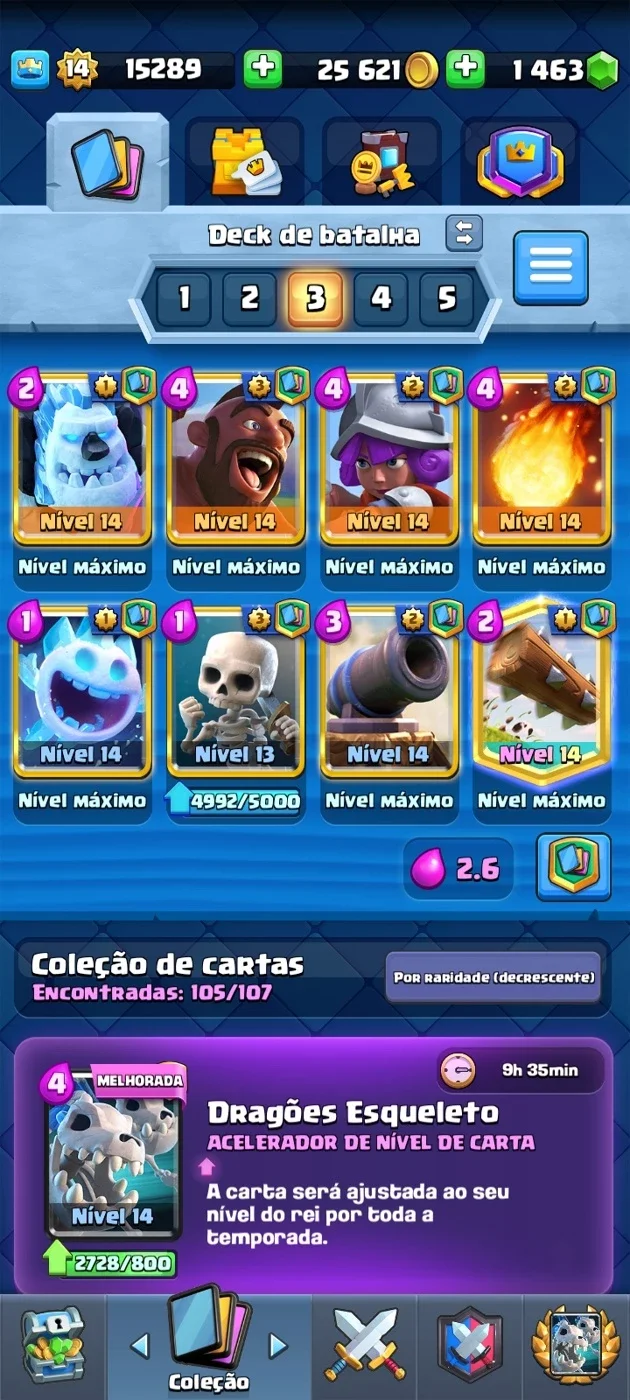Screen dimensions: 630x1400
Task: Select battle deck 4
Action: 381,299
